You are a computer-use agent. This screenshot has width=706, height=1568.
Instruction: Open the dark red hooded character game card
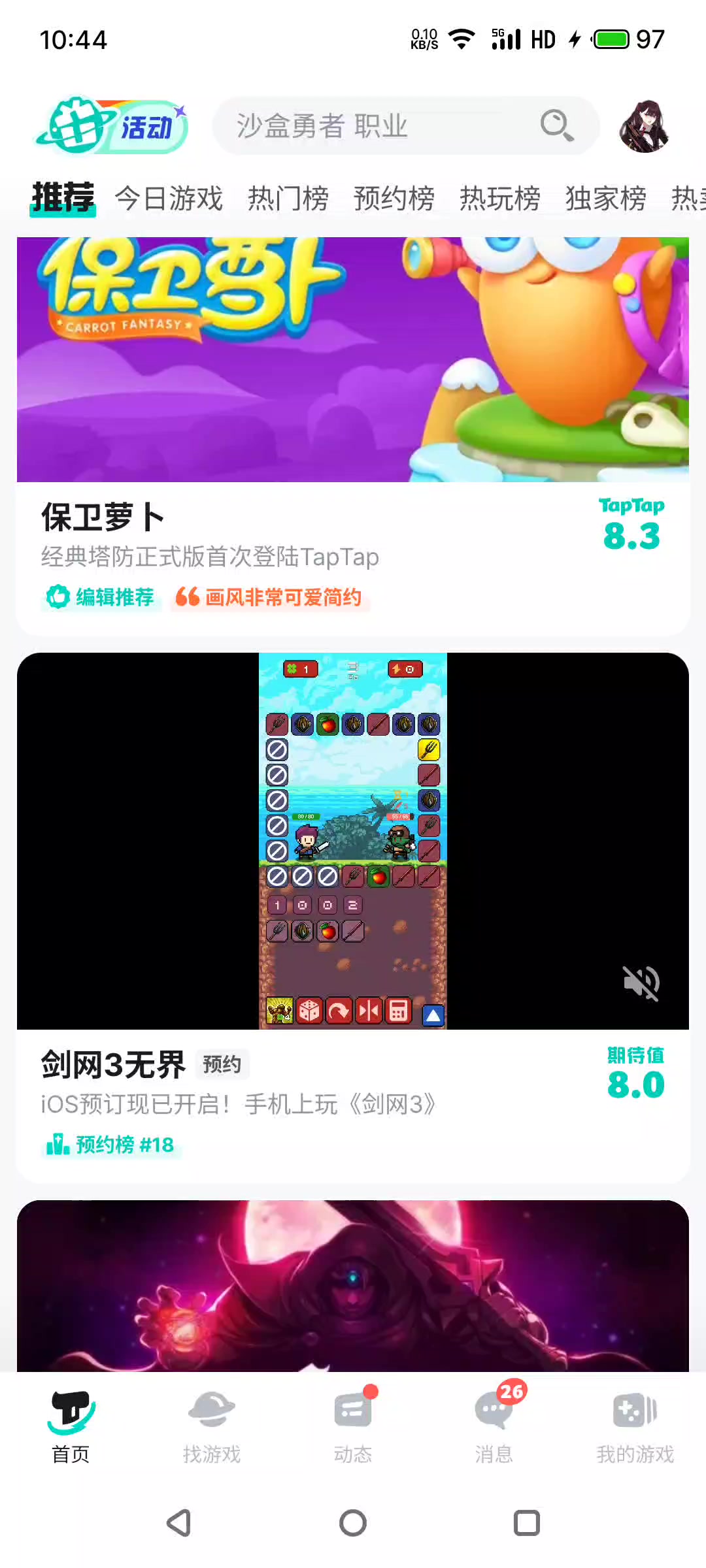point(353,1286)
